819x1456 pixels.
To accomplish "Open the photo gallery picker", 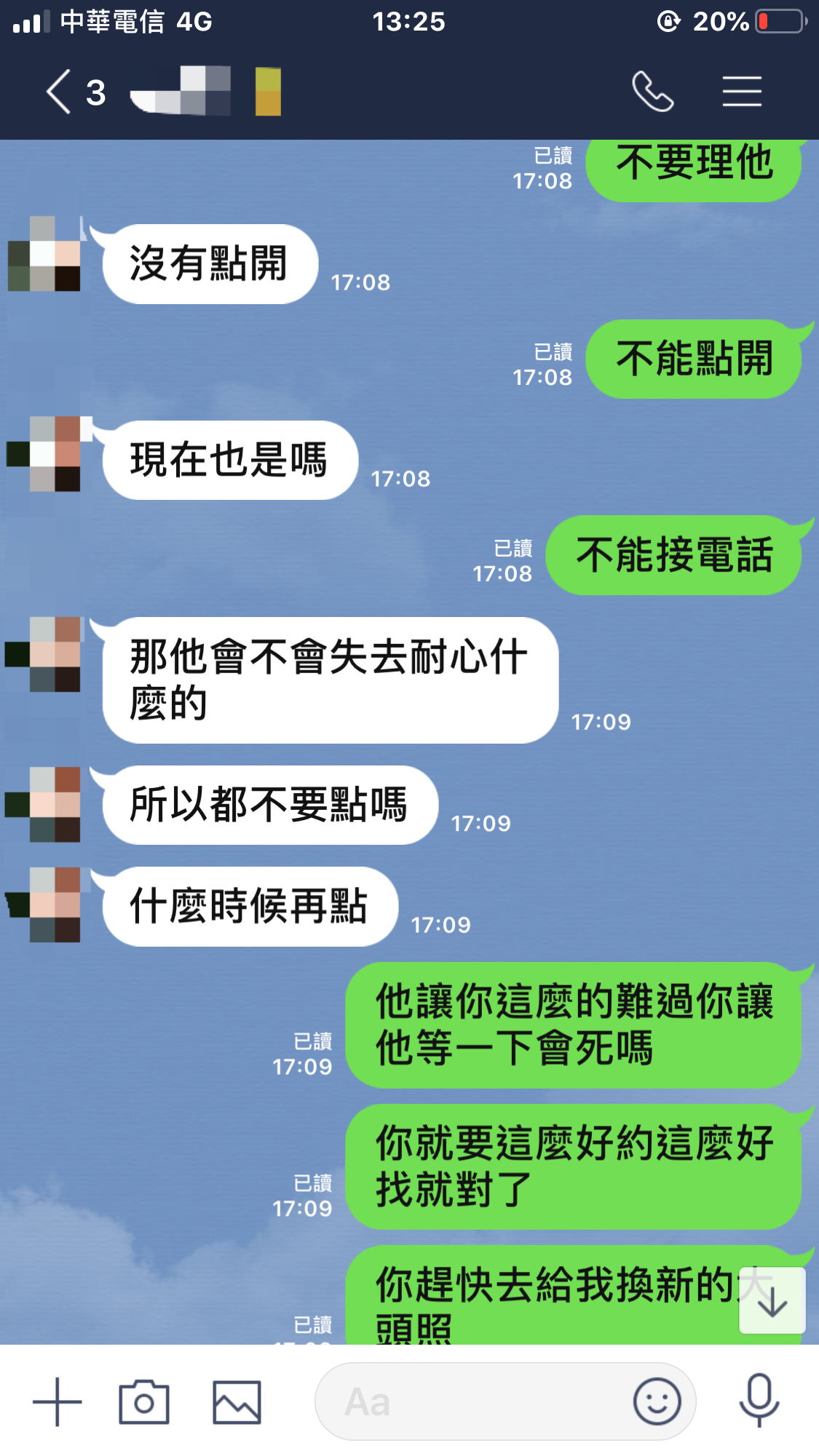I will click(237, 1401).
